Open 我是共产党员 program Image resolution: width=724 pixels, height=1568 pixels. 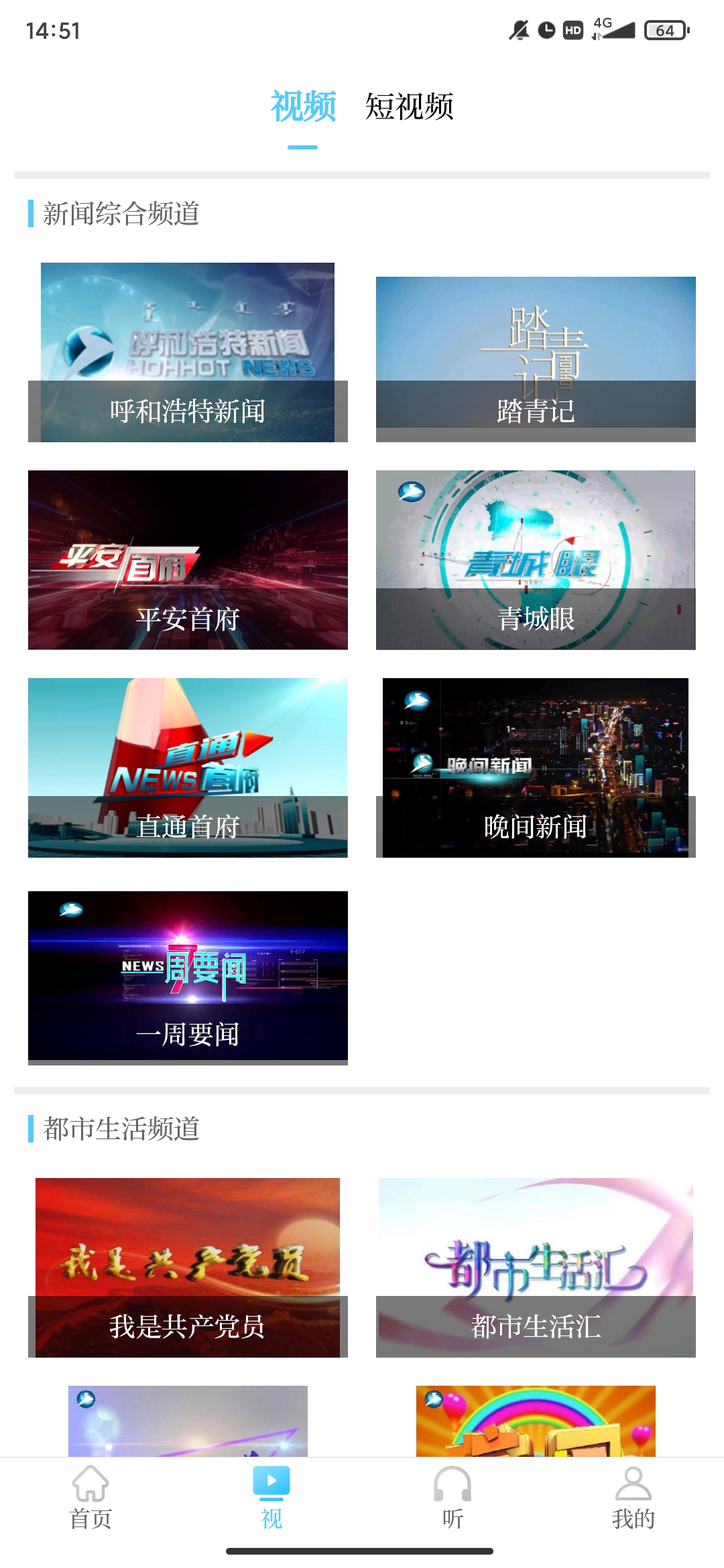[188, 1268]
